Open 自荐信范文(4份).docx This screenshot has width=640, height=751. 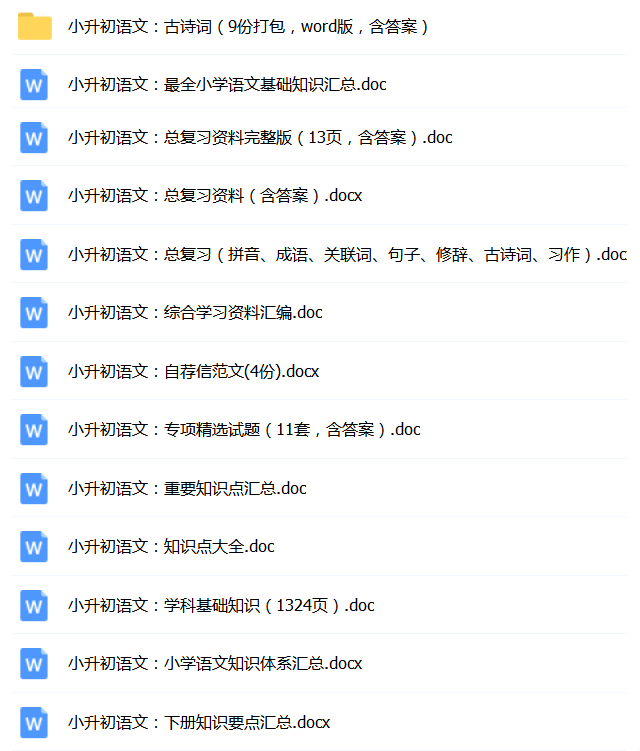point(193,371)
